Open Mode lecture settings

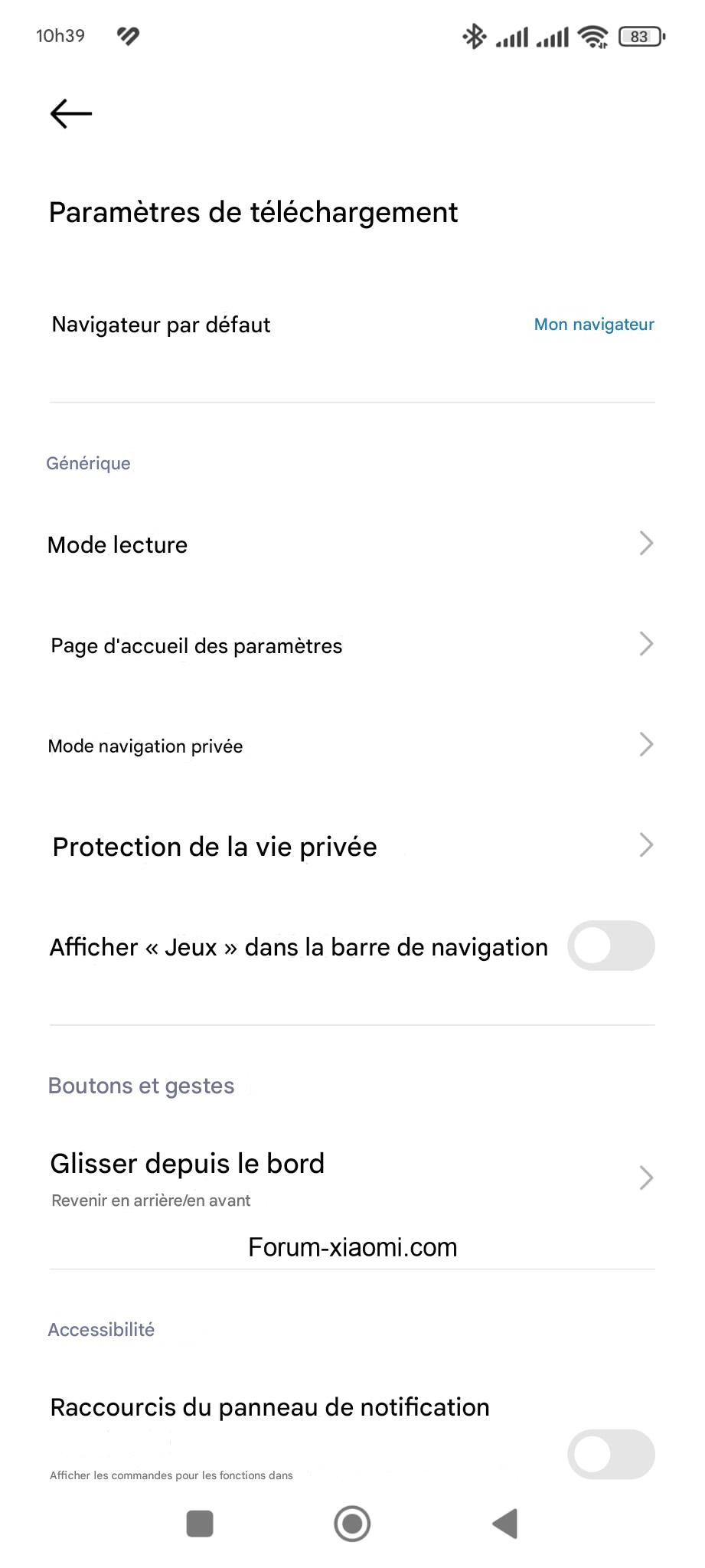(x=352, y=544)
